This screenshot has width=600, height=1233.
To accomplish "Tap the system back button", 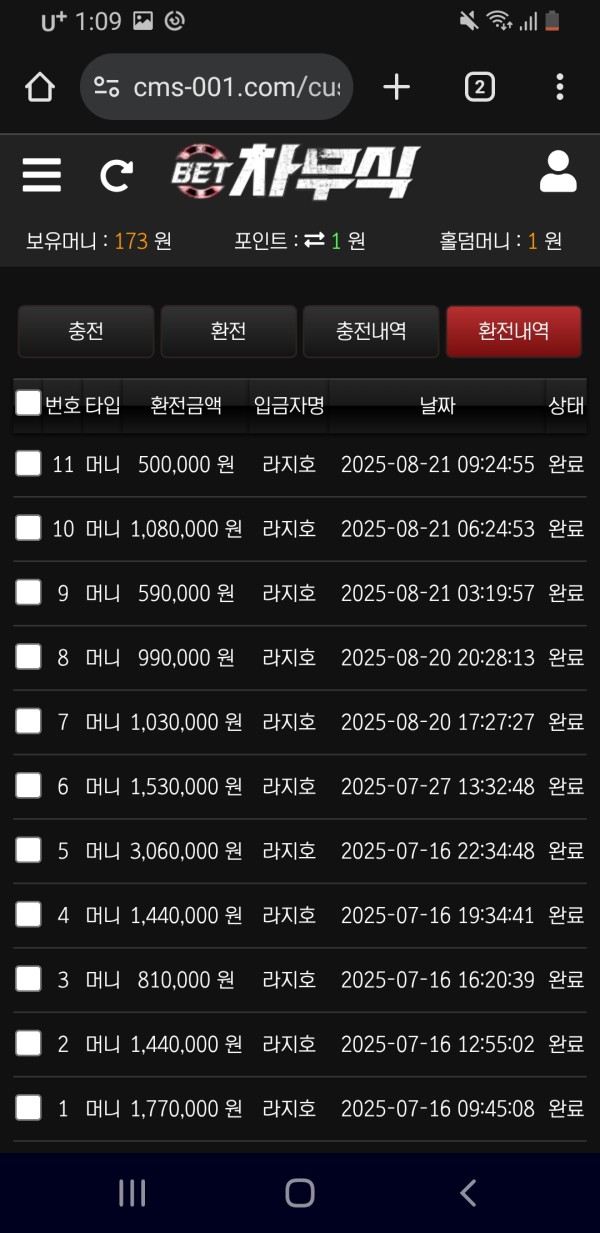I will (x=467, y=1192).
